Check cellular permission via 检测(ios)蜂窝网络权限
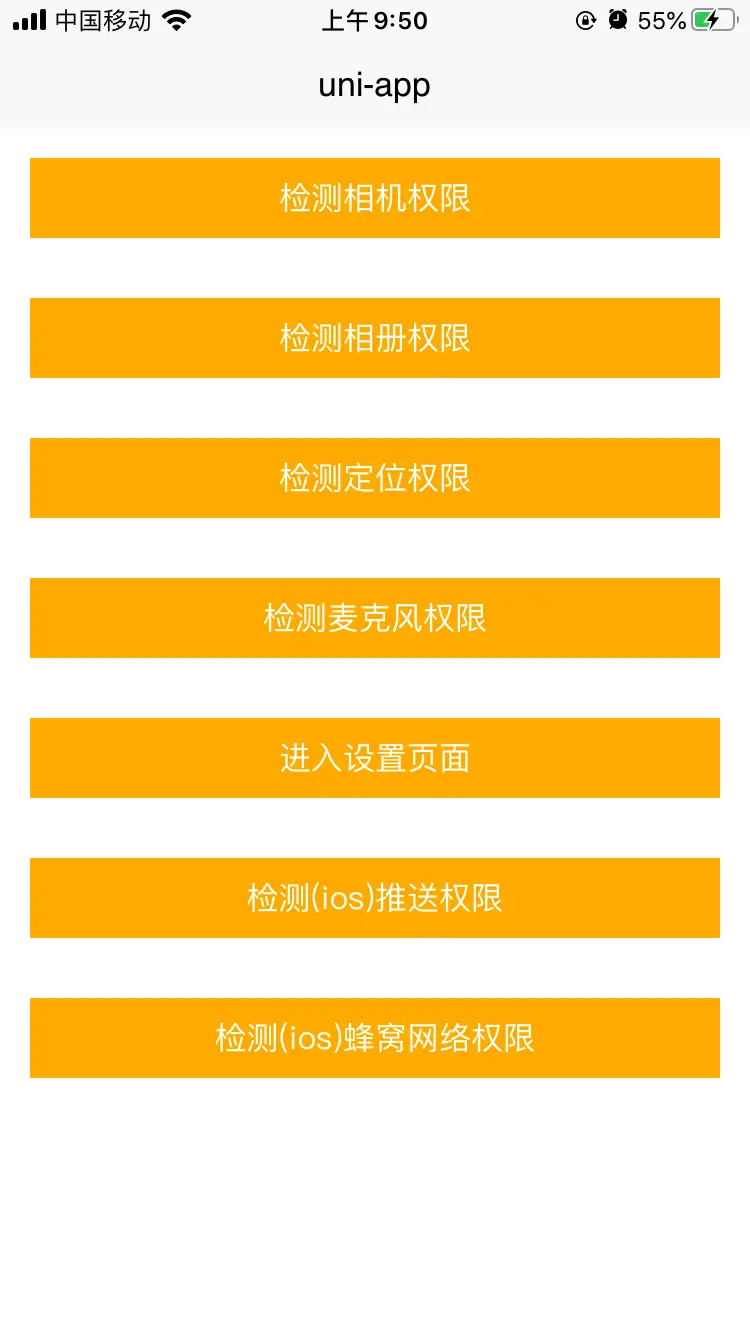 pyautogui.click(x=375, y=1038)
